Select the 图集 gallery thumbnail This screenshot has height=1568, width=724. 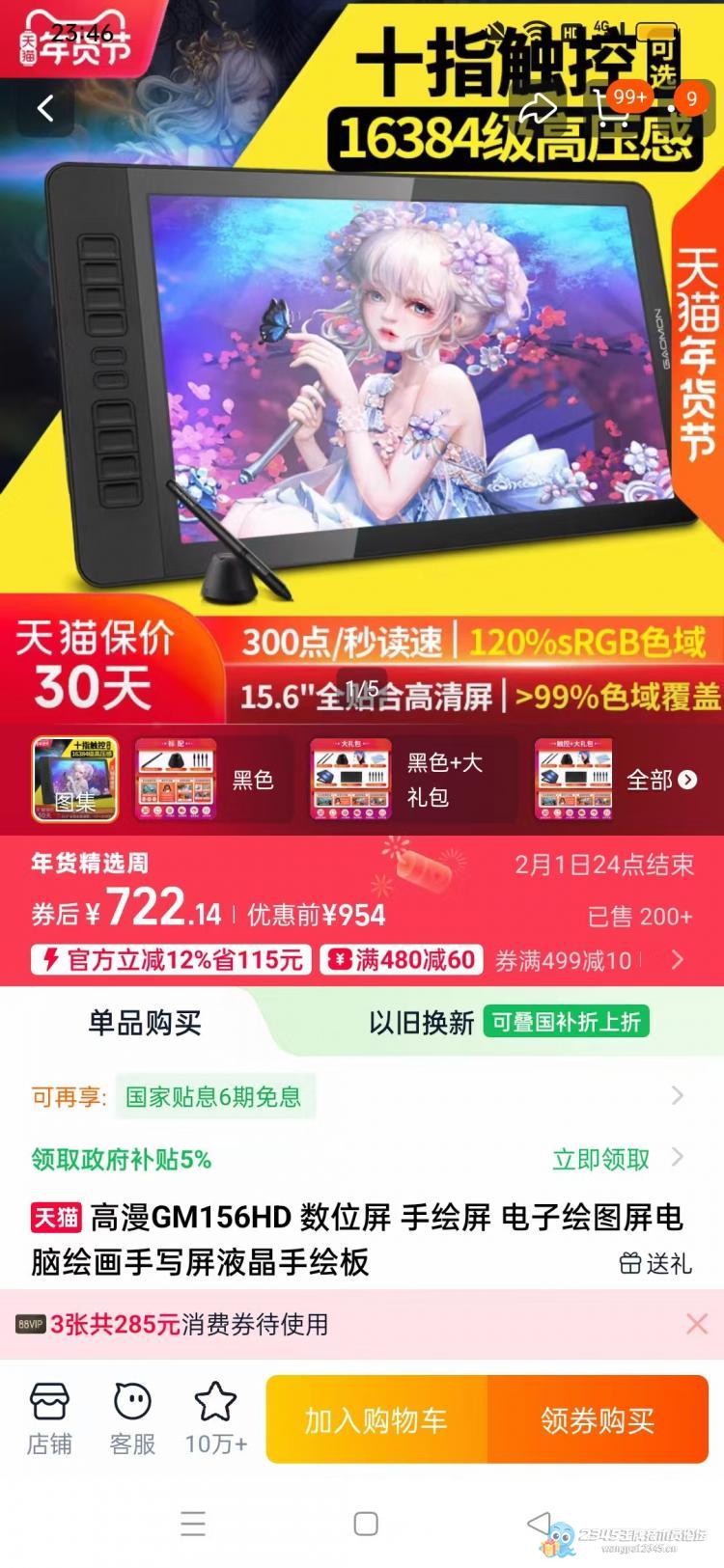(x=75, y=780)
